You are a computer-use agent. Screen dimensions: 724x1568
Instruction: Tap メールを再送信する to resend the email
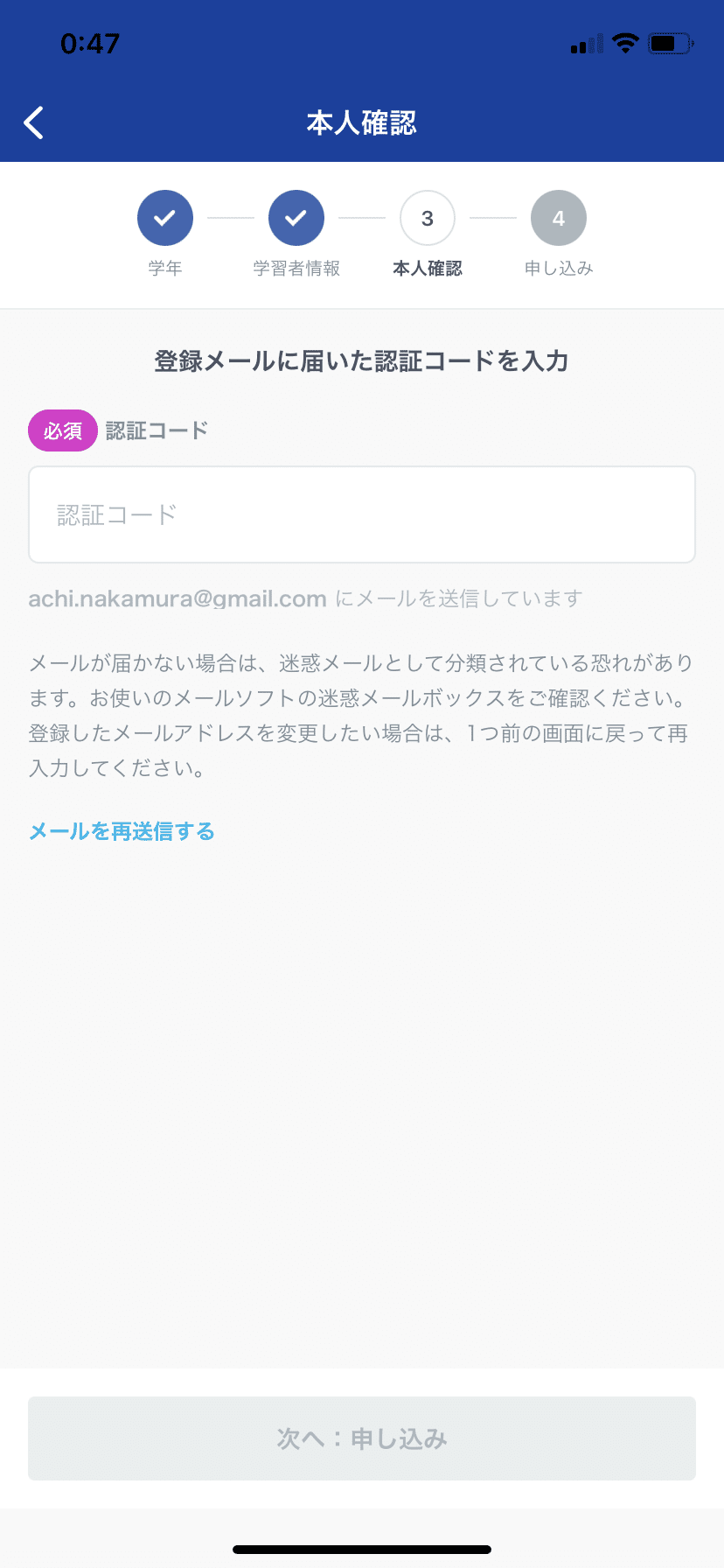click(122, 831)
